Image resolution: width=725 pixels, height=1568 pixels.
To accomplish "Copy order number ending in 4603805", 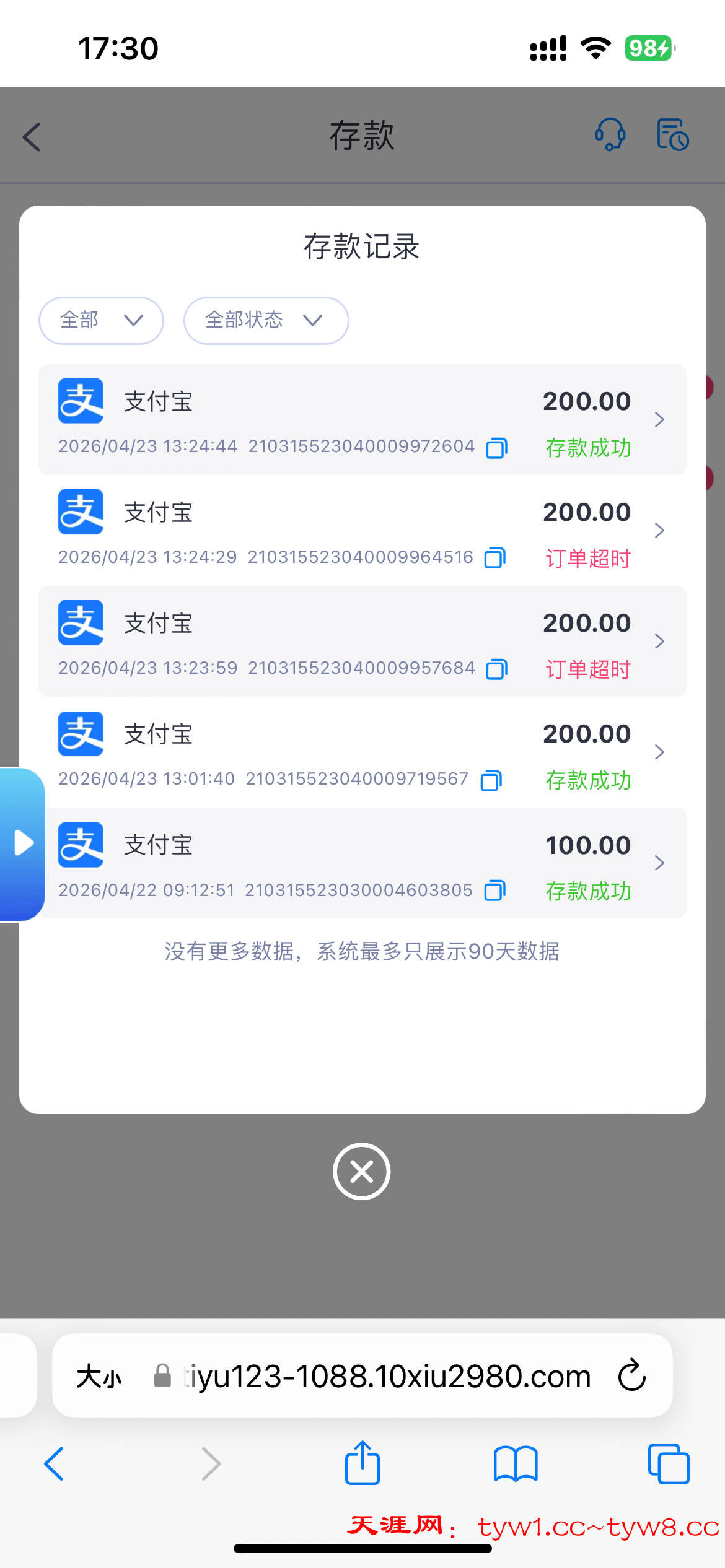I will [x=494, y=891].
